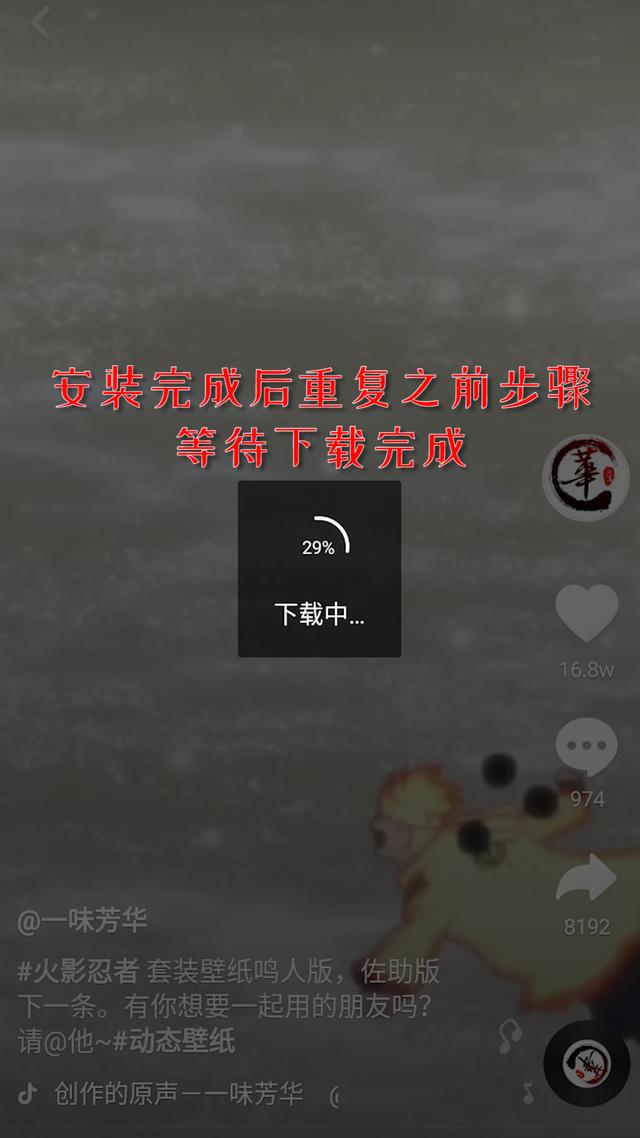Open the #动态壁纸 hashtag
The height and width of the screenshot is (1138, 640).
(174, 1041)
